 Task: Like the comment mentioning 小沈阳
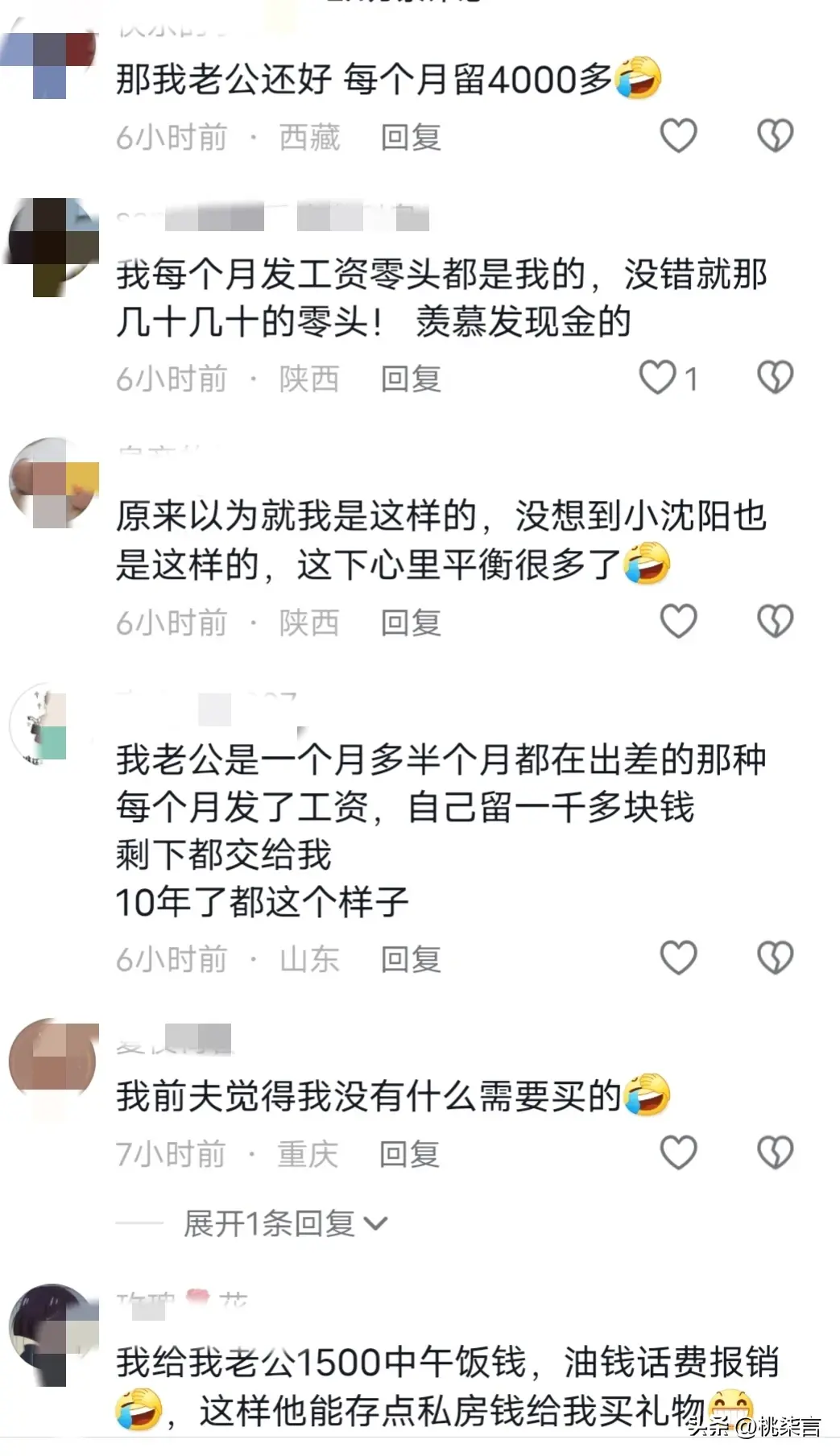pyautogui.click(x=678, y=621)
